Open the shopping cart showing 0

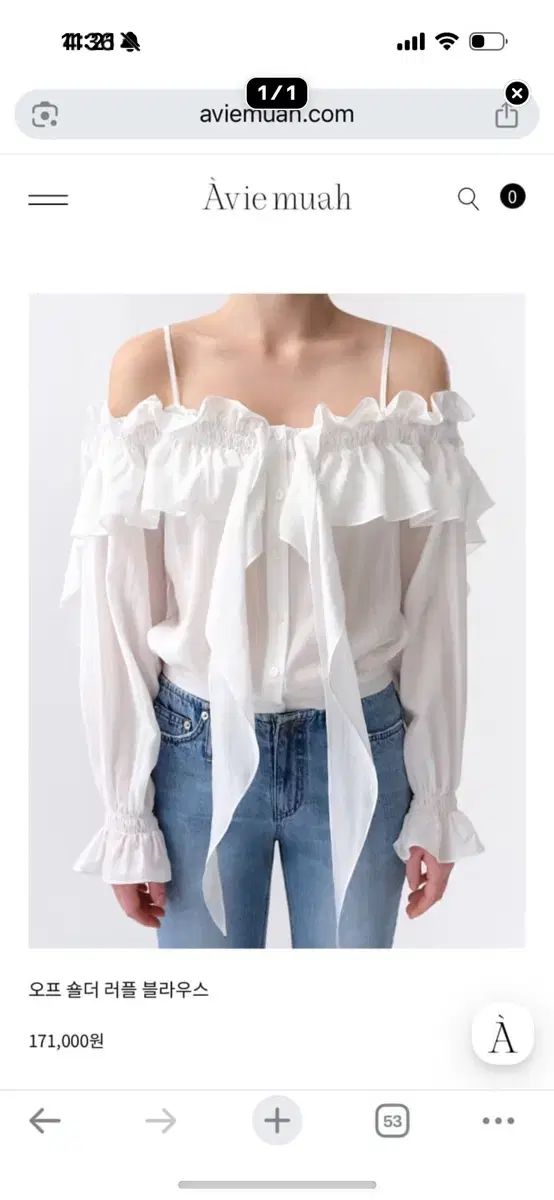pyautogui.click(x=513, y=197)
